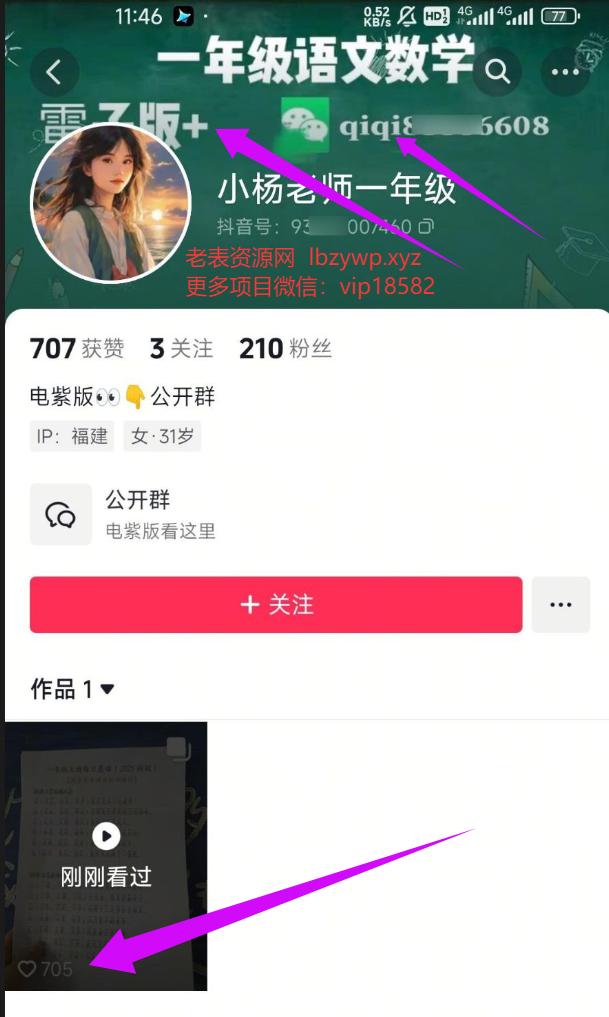View the 粉丝 followers list
This screenshot has height=1017, width=609.
point(285,348)
